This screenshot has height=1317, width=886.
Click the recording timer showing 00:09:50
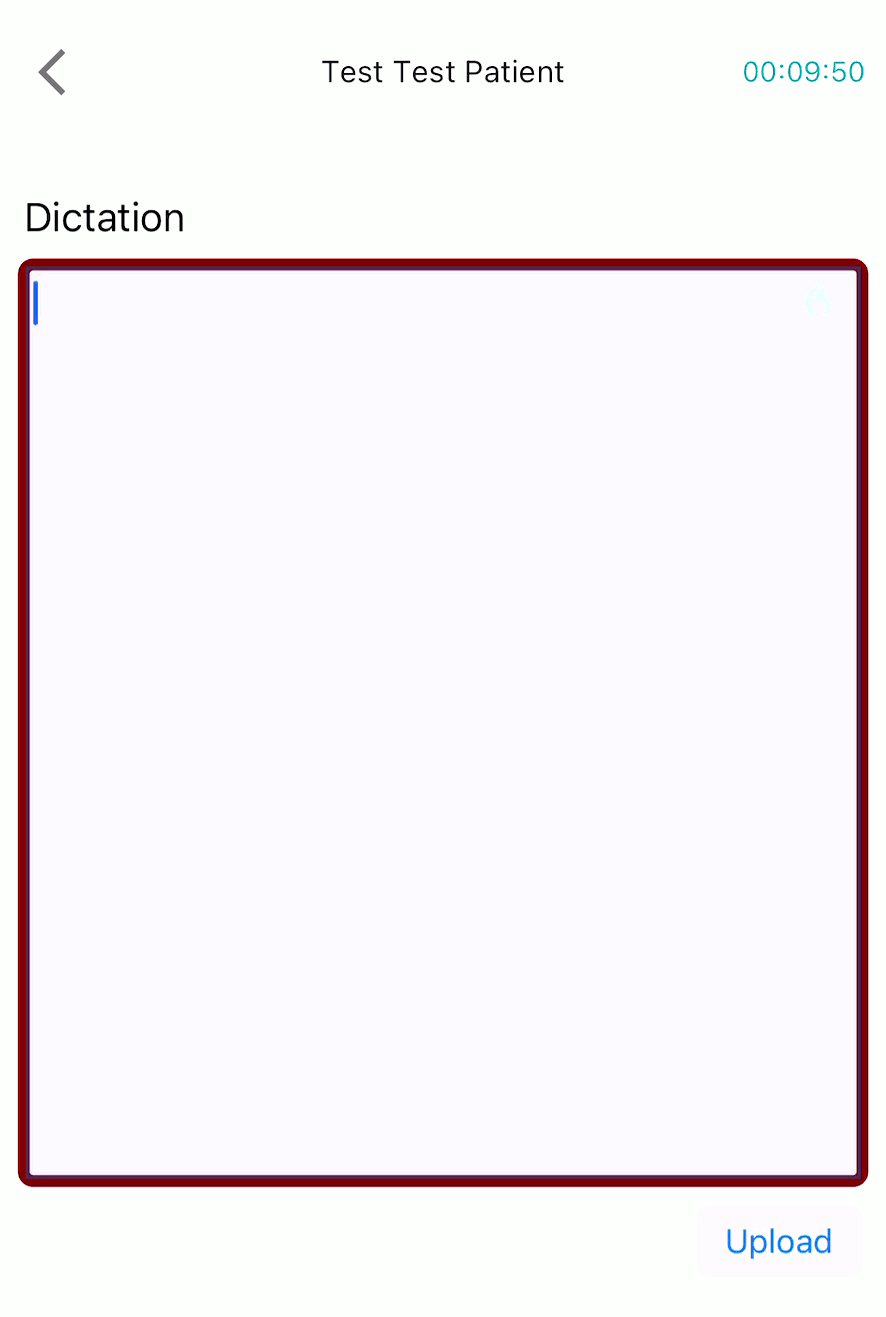click(803, 71)
